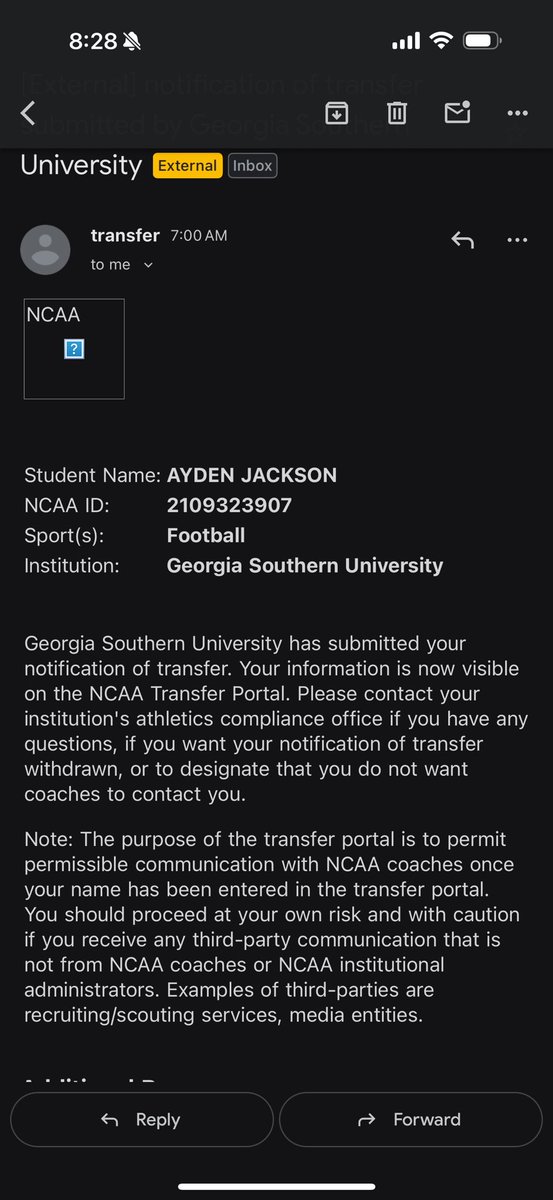553x1200 pixels.
Task: Go back to the inbox list
Action: pos(28,113)
